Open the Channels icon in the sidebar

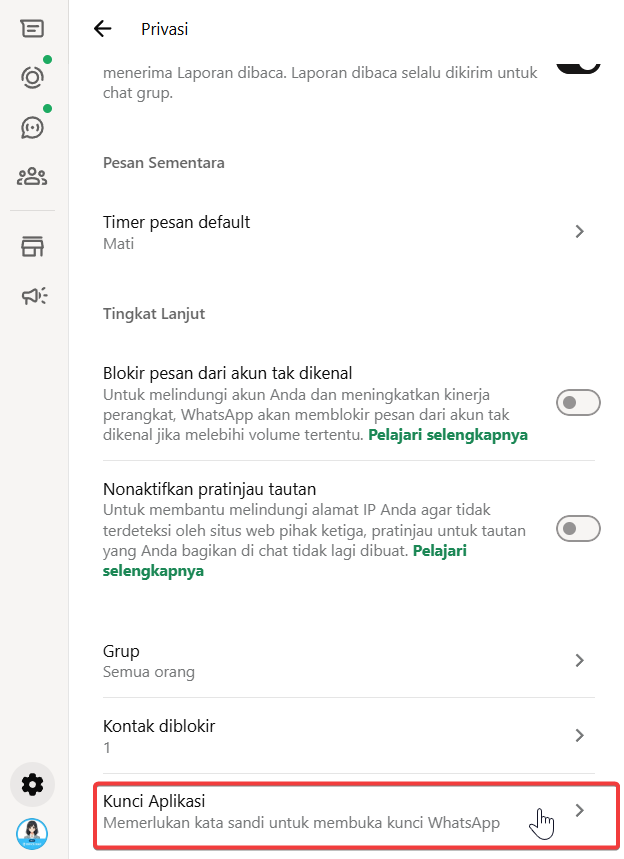[x=32, y=127]
